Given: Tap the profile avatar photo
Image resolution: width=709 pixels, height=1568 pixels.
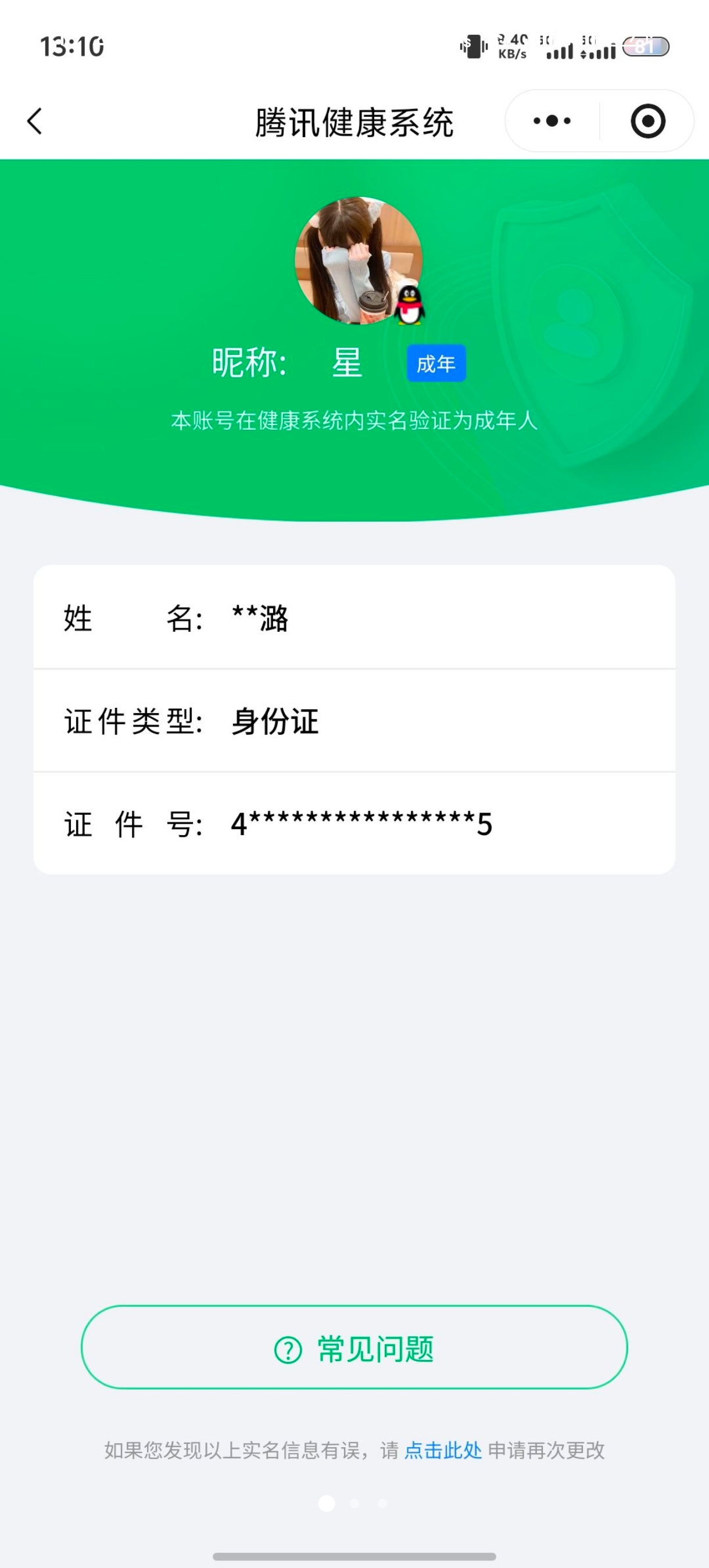Looking at the screenshot, I should tap(359, 262).
